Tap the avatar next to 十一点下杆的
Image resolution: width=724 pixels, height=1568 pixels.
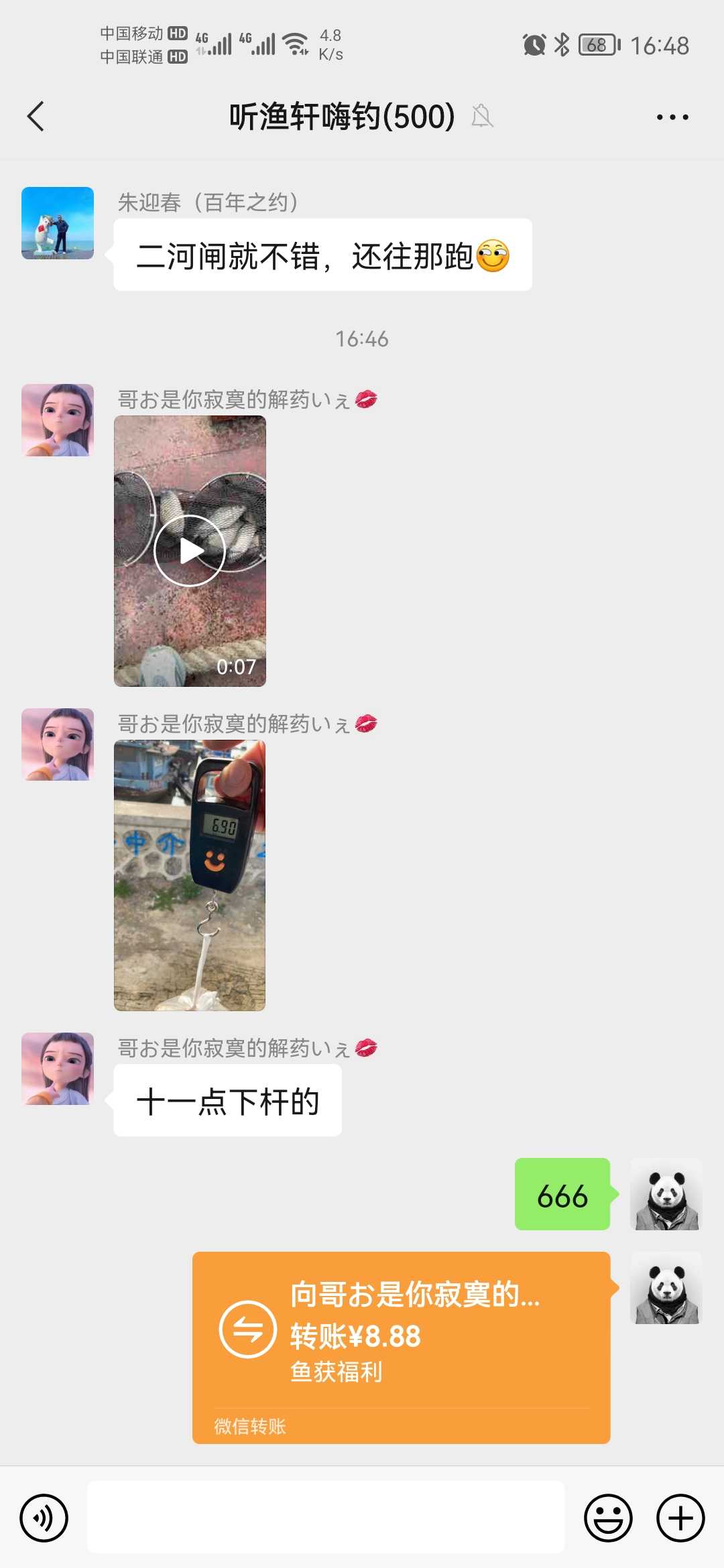click(x=58, y=1069)
